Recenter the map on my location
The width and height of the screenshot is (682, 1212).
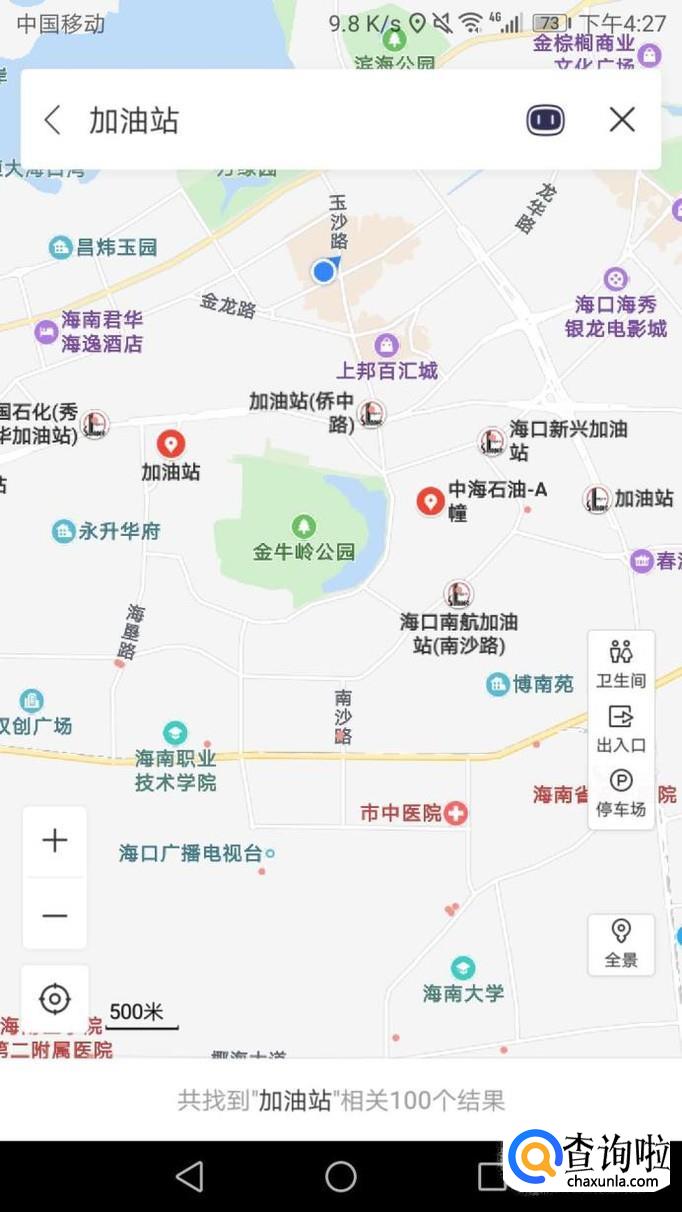point(55,998)
